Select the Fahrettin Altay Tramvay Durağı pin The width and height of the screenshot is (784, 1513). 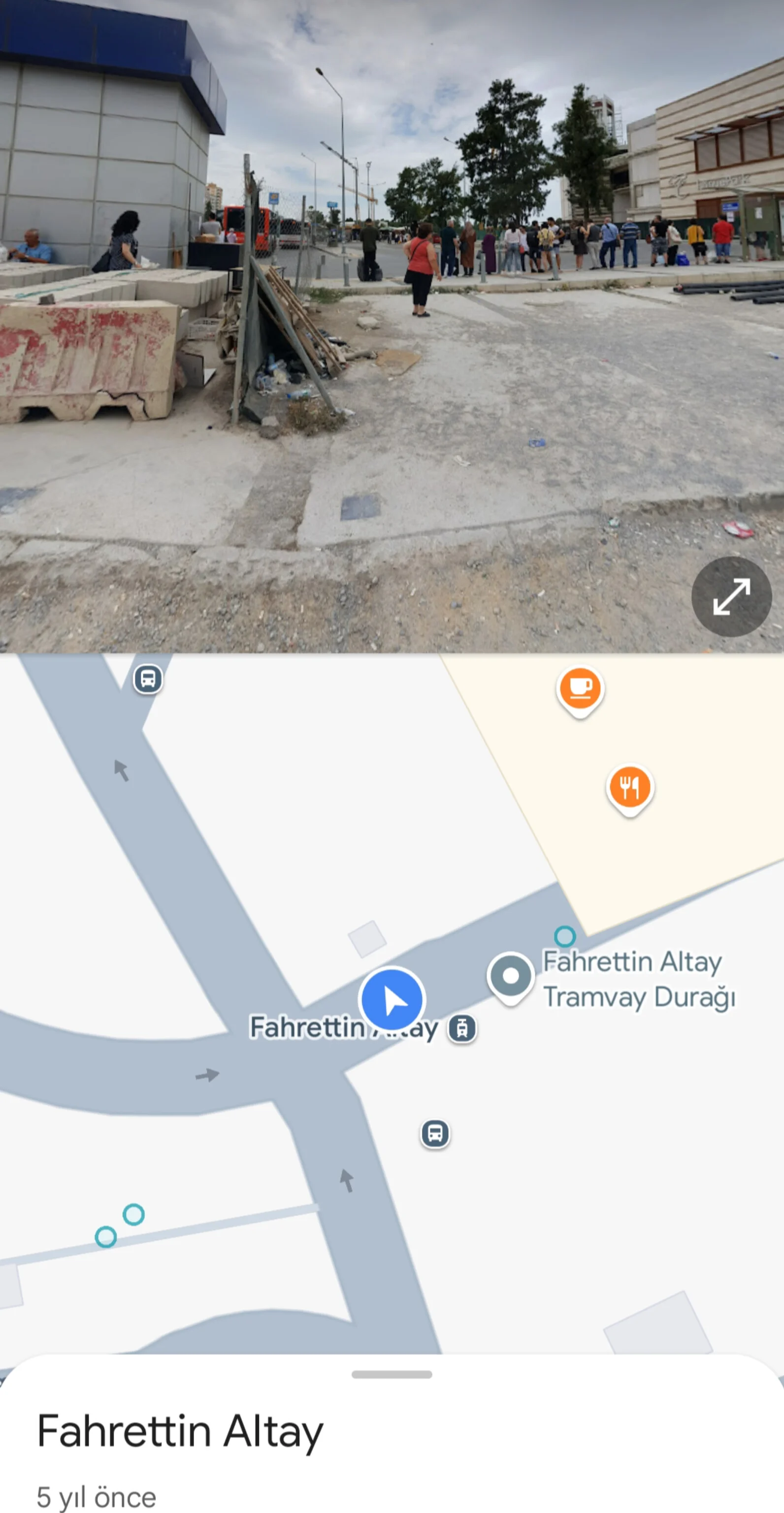click(510, 976)
